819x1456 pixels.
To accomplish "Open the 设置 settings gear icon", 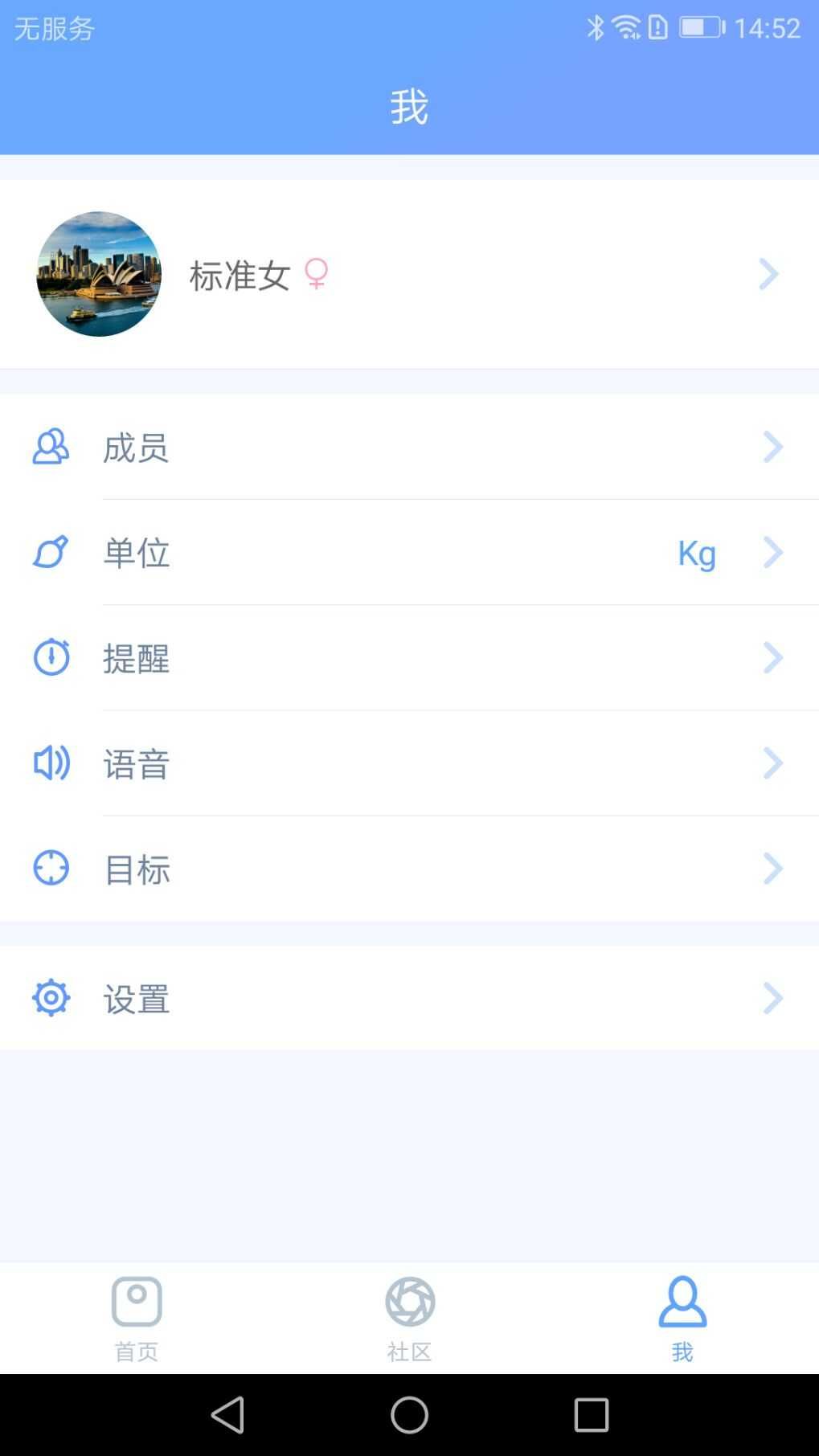I will click(51, 998).
